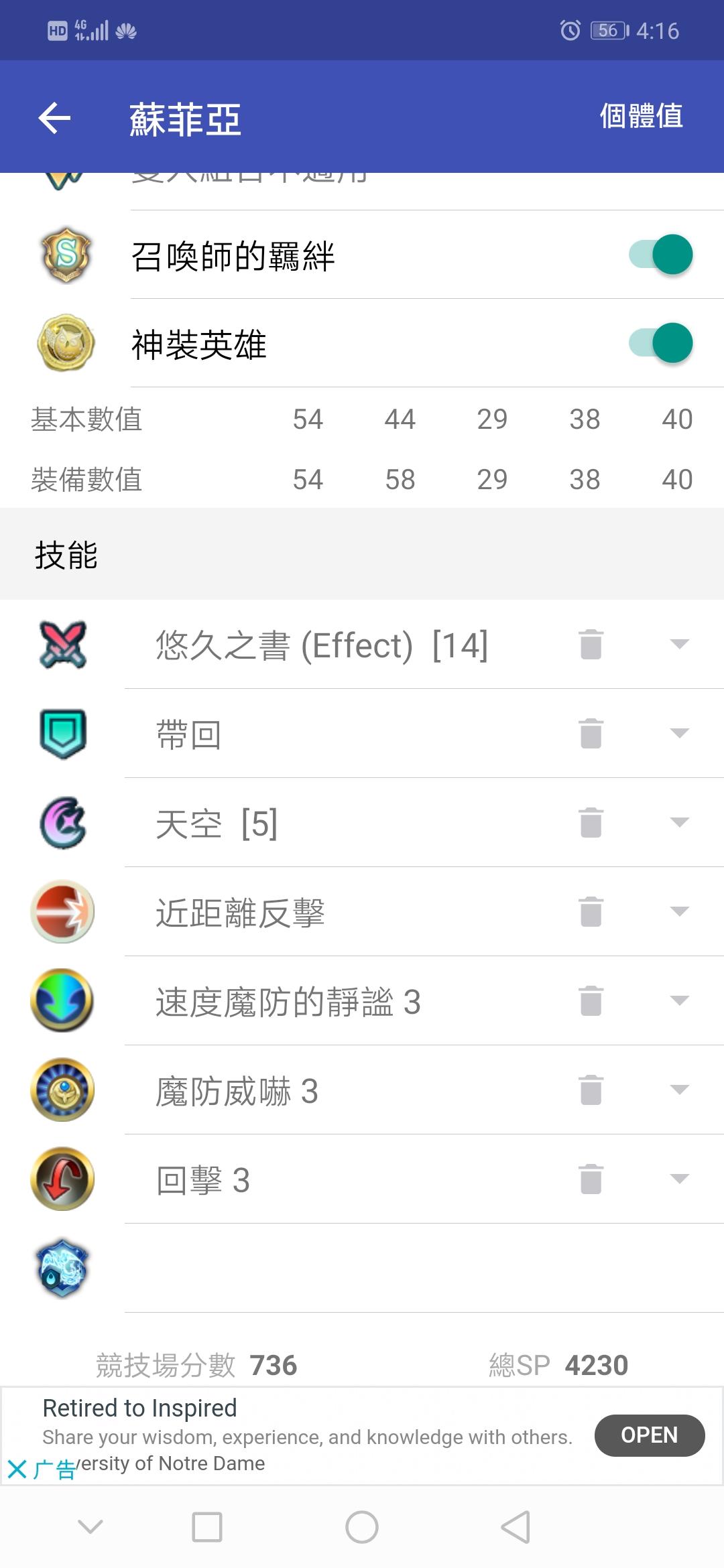The width and height of the screenshot is (724, 1568).
Task: Open dropdown for 近距離反擊
Action: point(679,912)
